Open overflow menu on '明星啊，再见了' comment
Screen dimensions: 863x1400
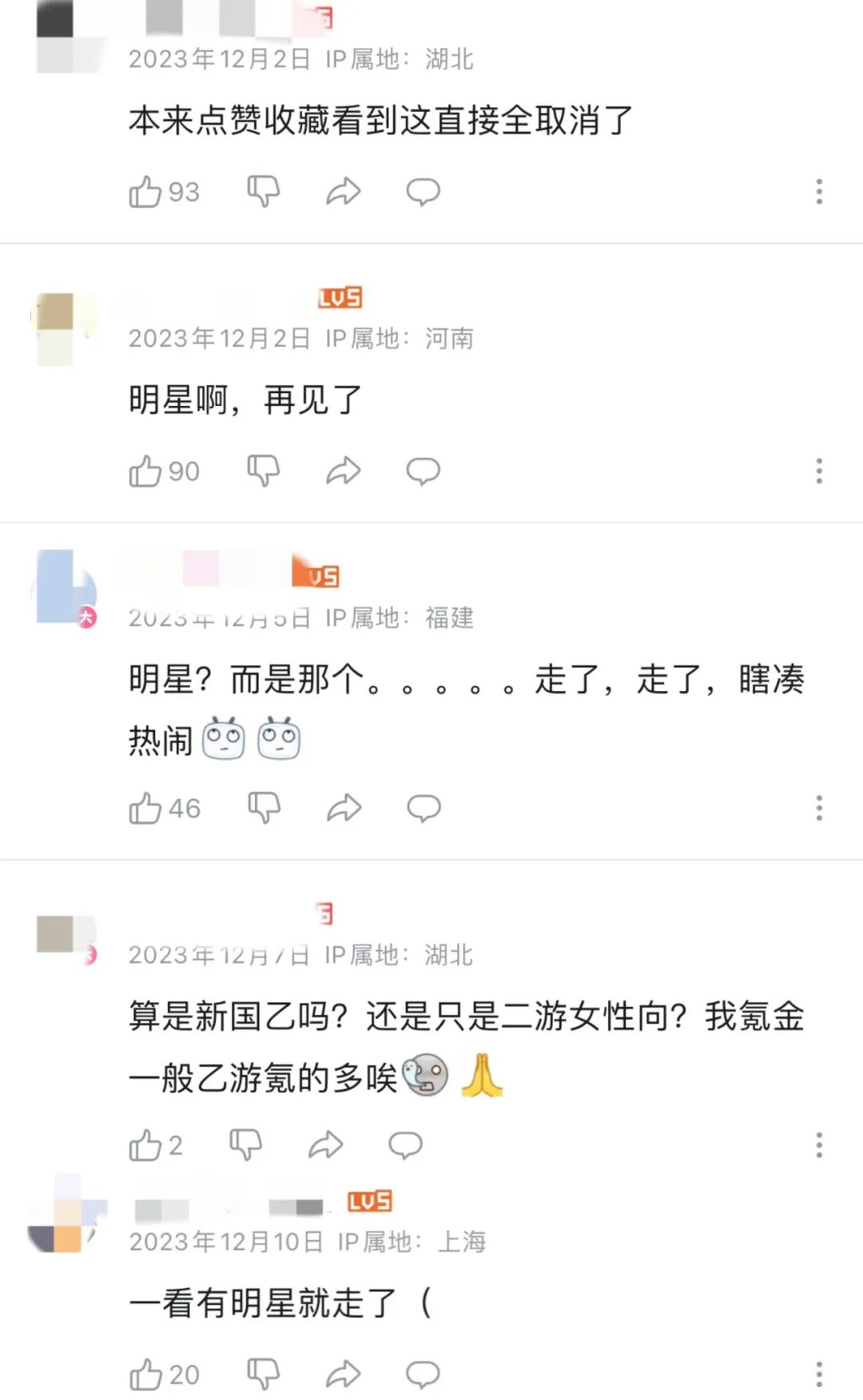click(818, 471)
